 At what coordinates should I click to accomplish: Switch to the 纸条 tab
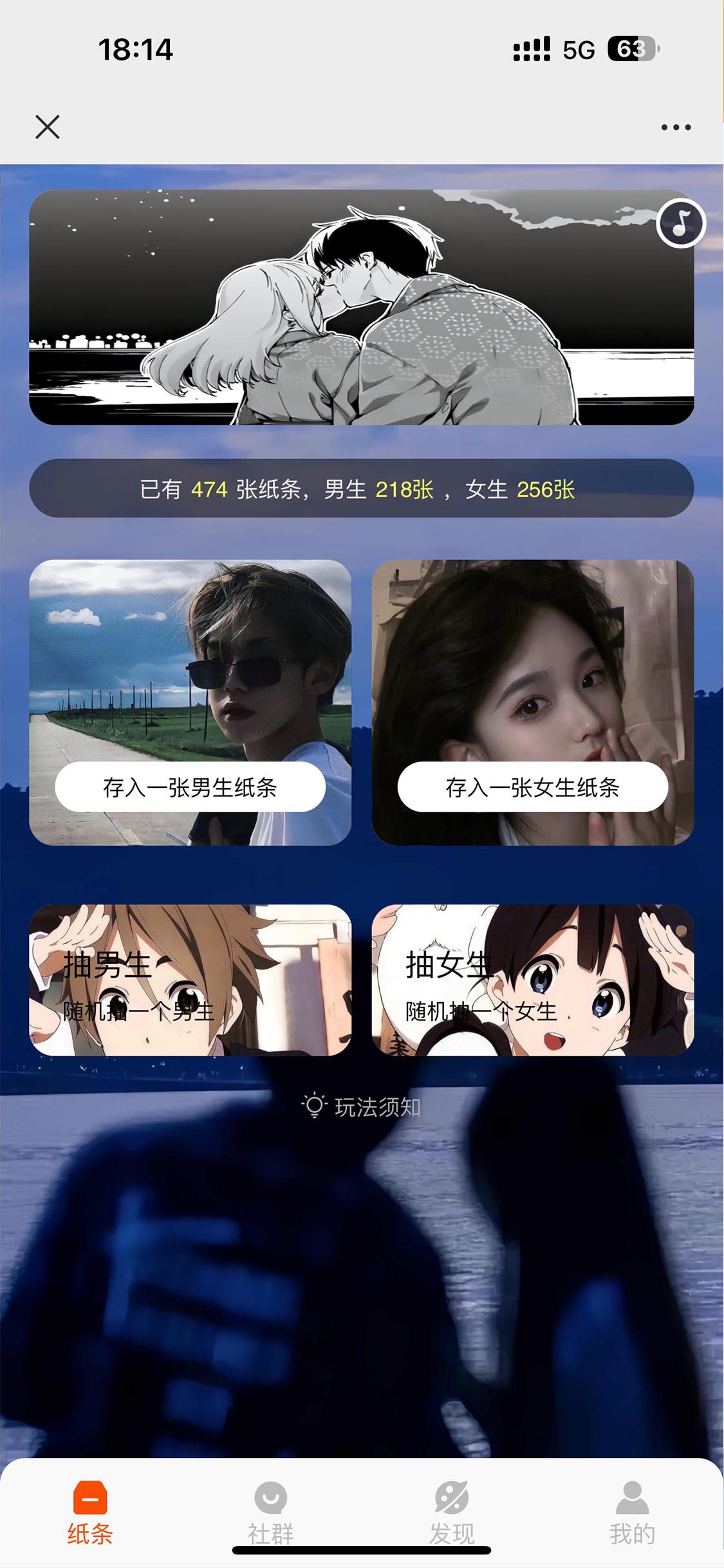[x=90, y=1512]
